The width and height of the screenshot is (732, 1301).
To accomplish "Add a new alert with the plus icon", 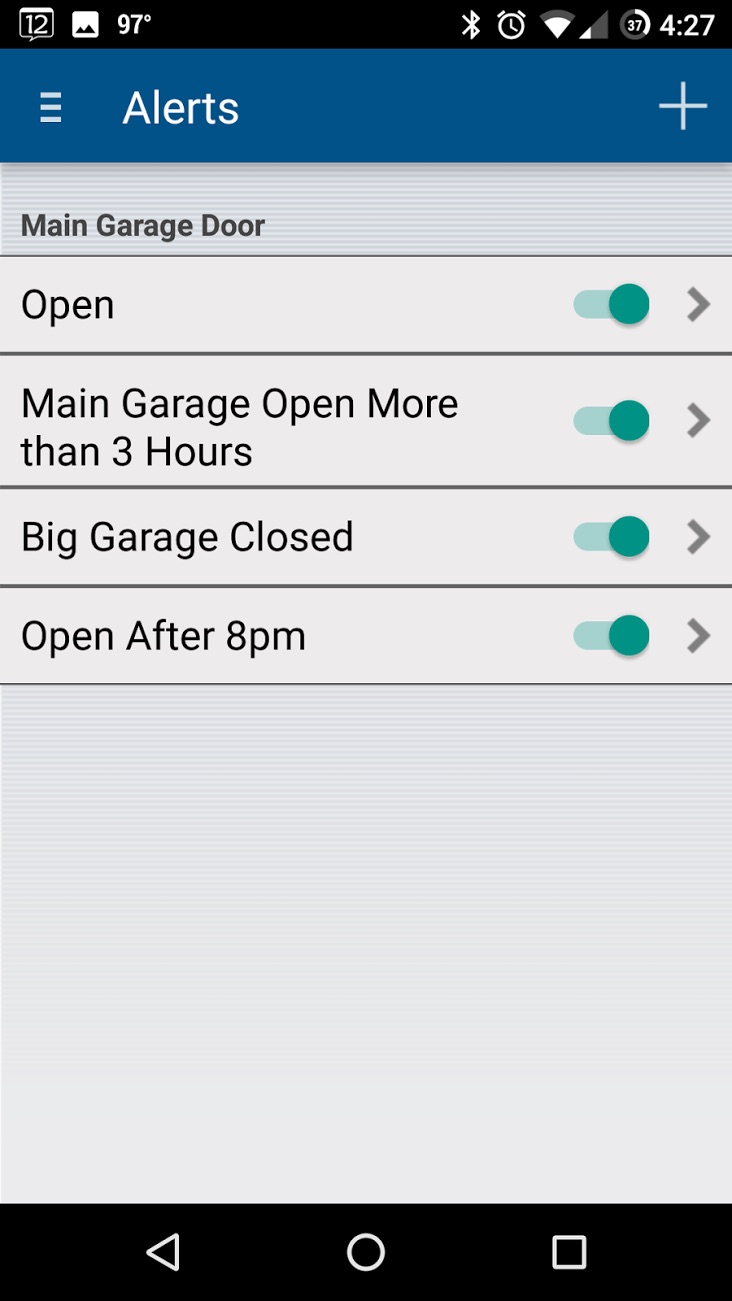I will point(683,104).
